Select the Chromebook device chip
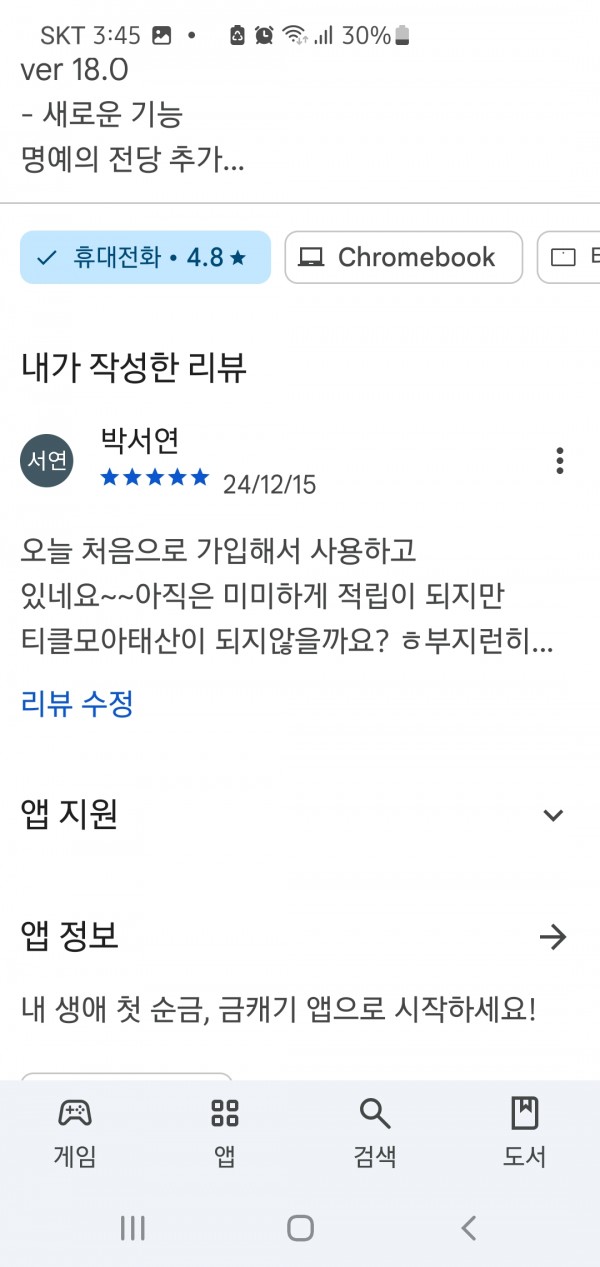This screenshot has width=600, height=1267. [404, 257]
